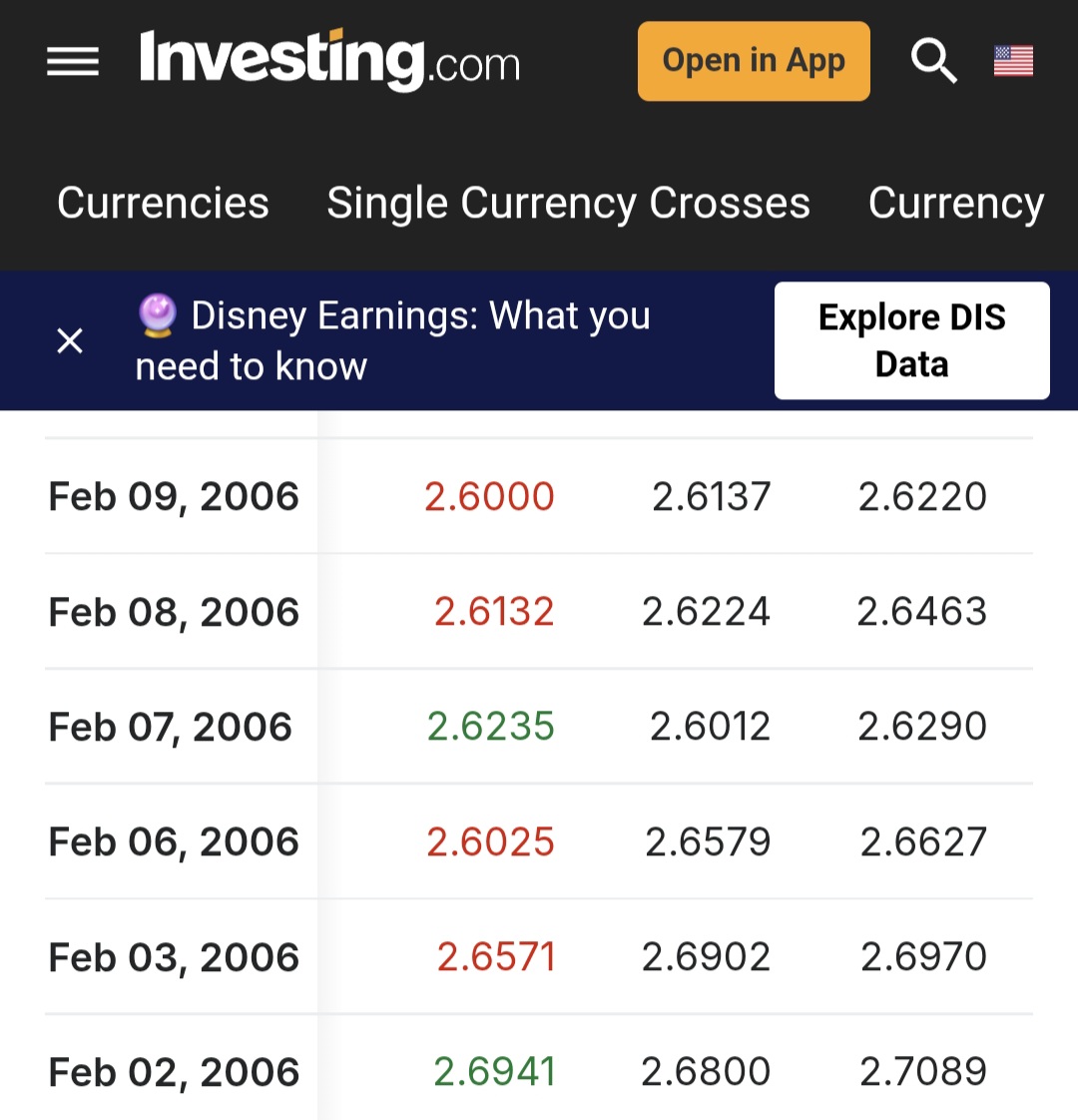1078x1120 pixels.
Task: Click the red price 2.6000
Action: [489, 496]
